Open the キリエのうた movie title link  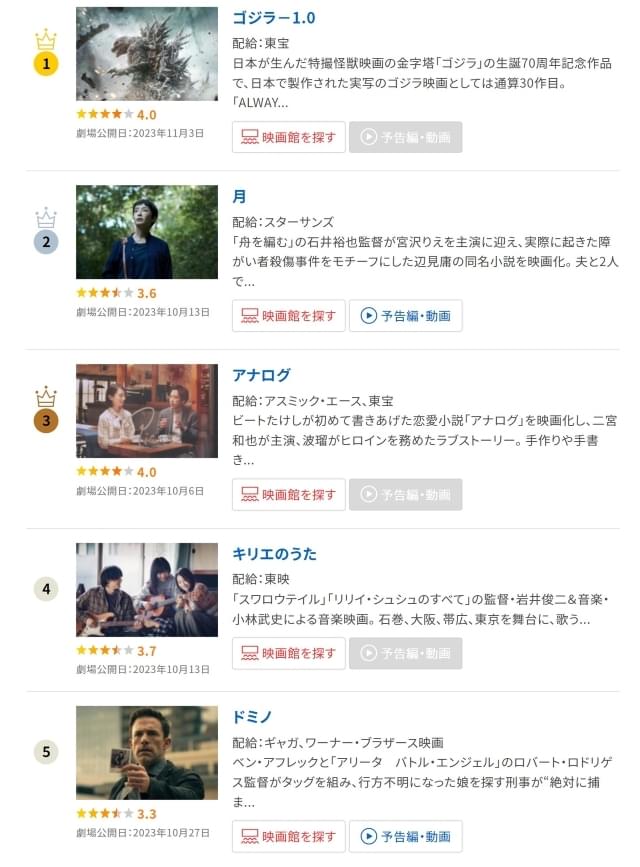pos(274,553)
